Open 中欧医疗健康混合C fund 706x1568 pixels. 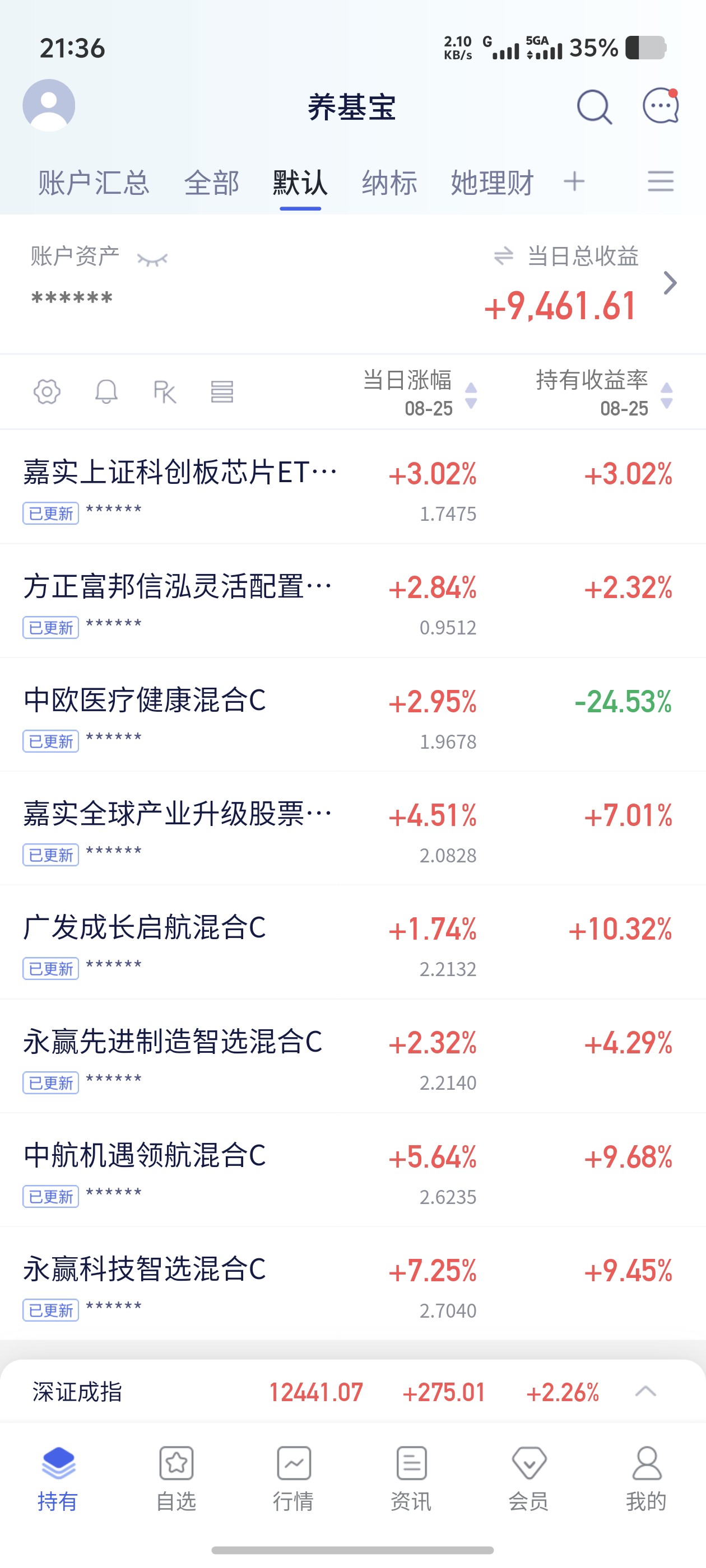click(352, 715)
